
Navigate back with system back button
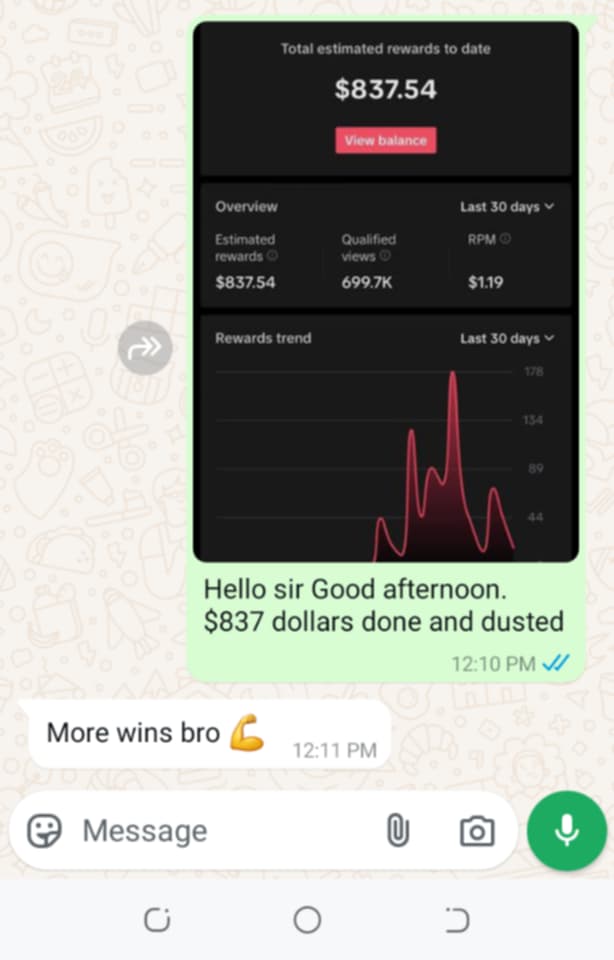tap(457, 920)
